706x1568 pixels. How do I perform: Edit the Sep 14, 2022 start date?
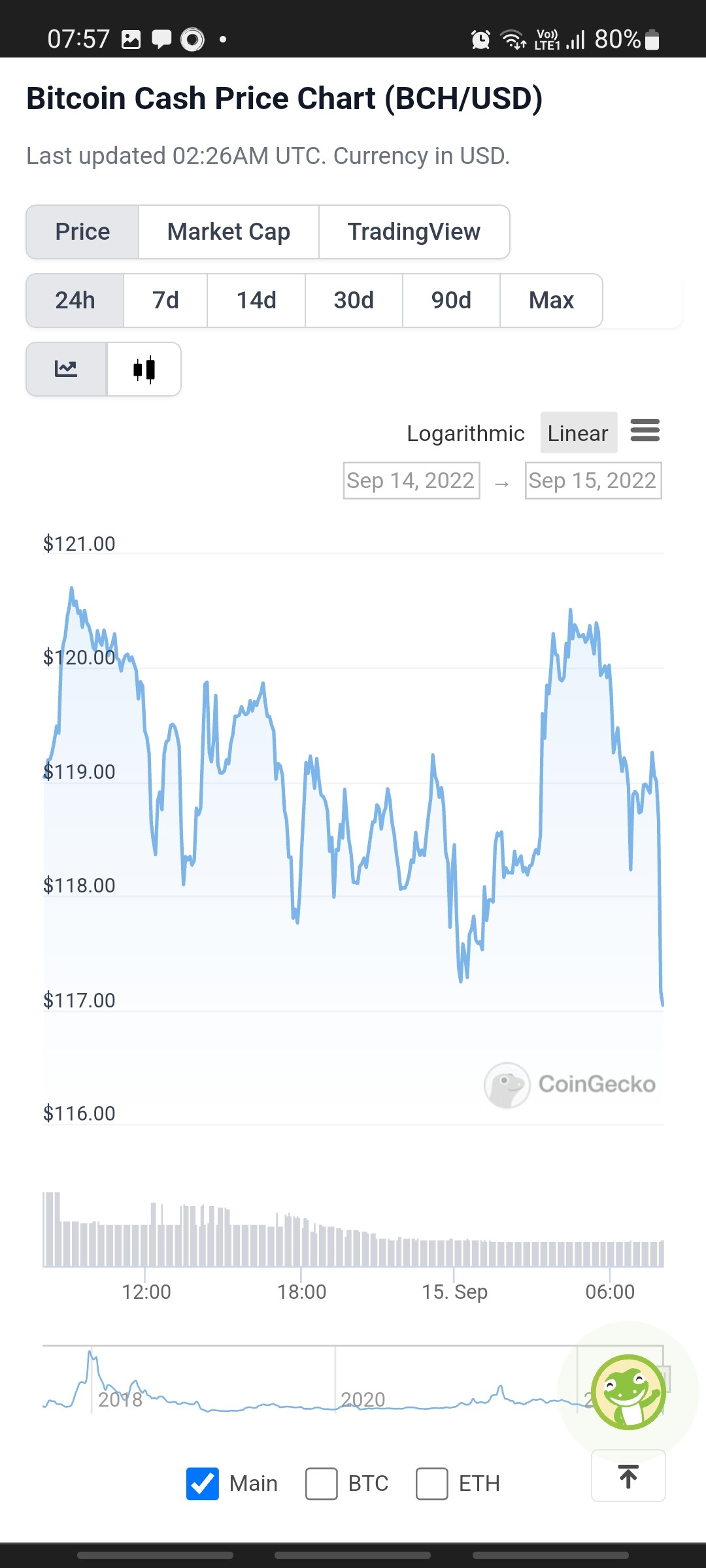click(411, 481)
